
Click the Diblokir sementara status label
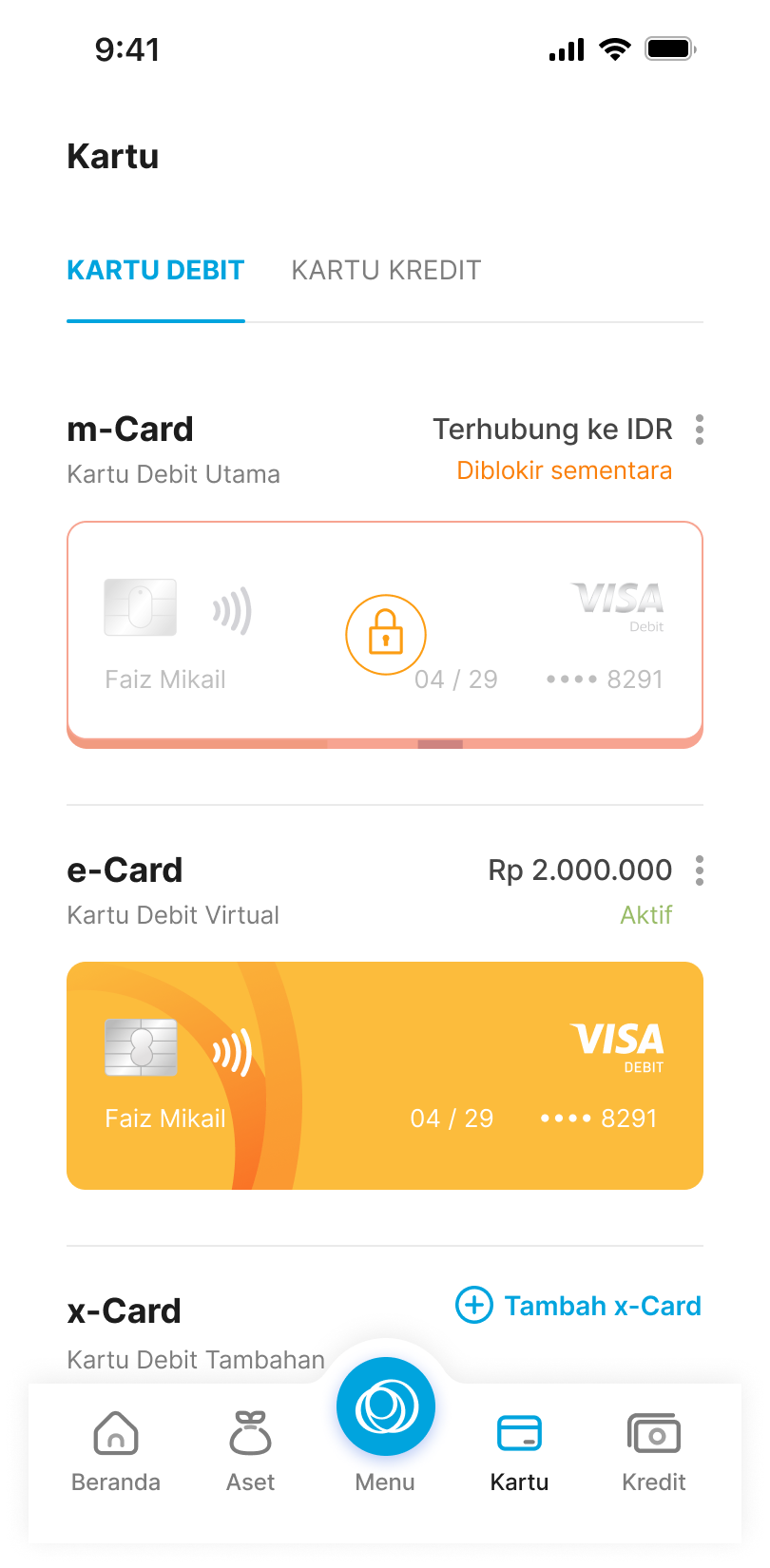click(565, 470)
